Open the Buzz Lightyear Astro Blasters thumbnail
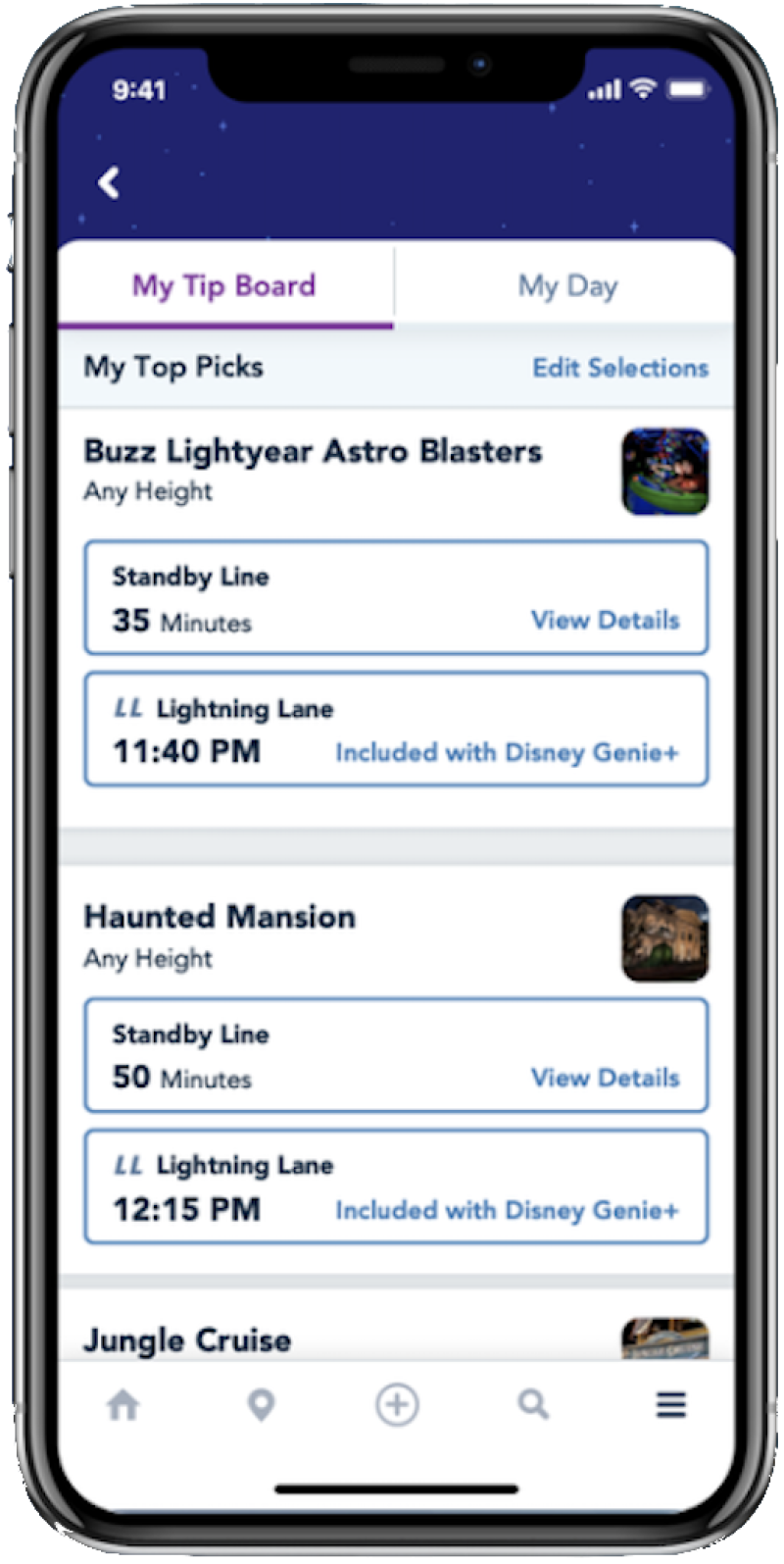This screenshot has height=1564, width=784. 664,471
